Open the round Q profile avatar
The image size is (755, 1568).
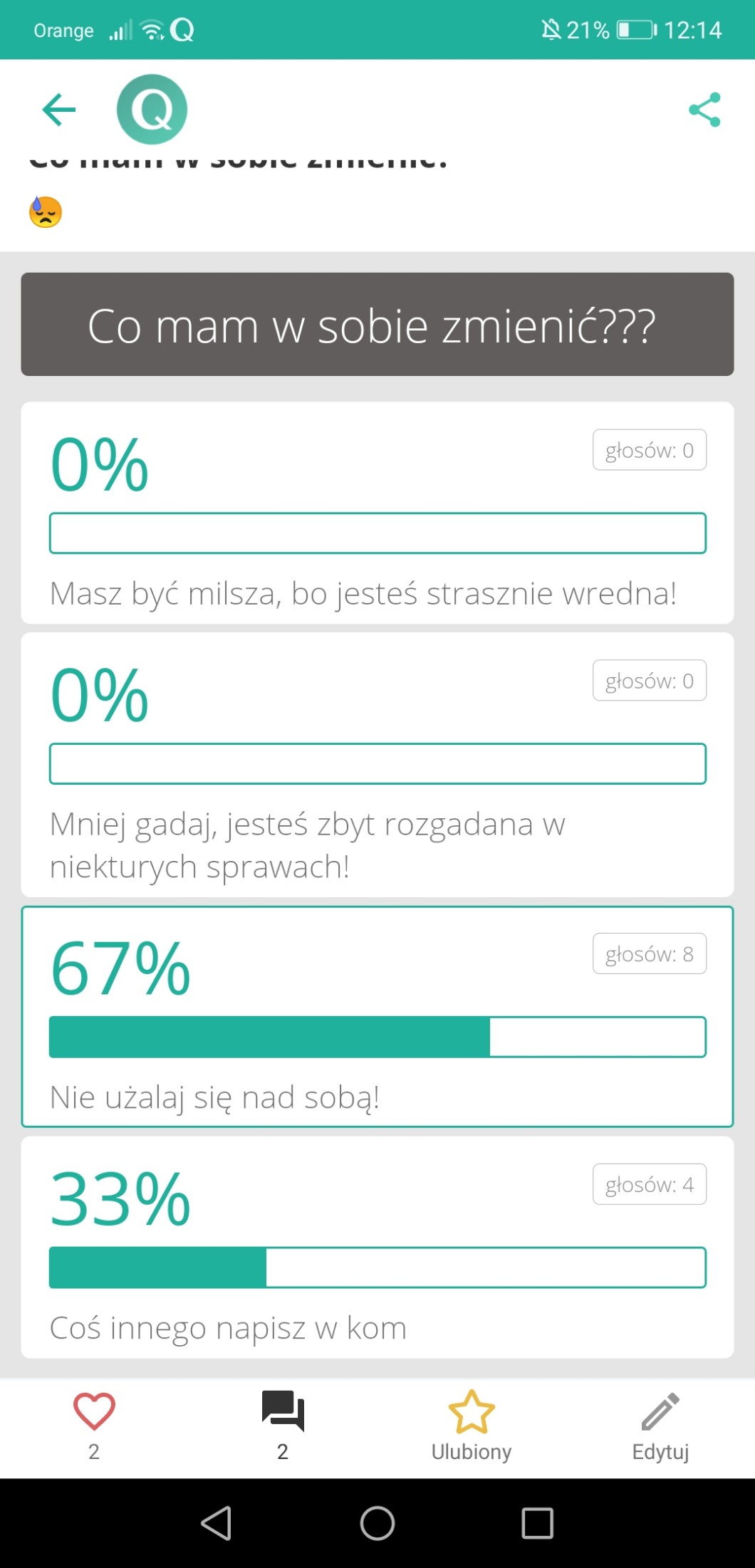pyautogui.click(x=152, y=110)
